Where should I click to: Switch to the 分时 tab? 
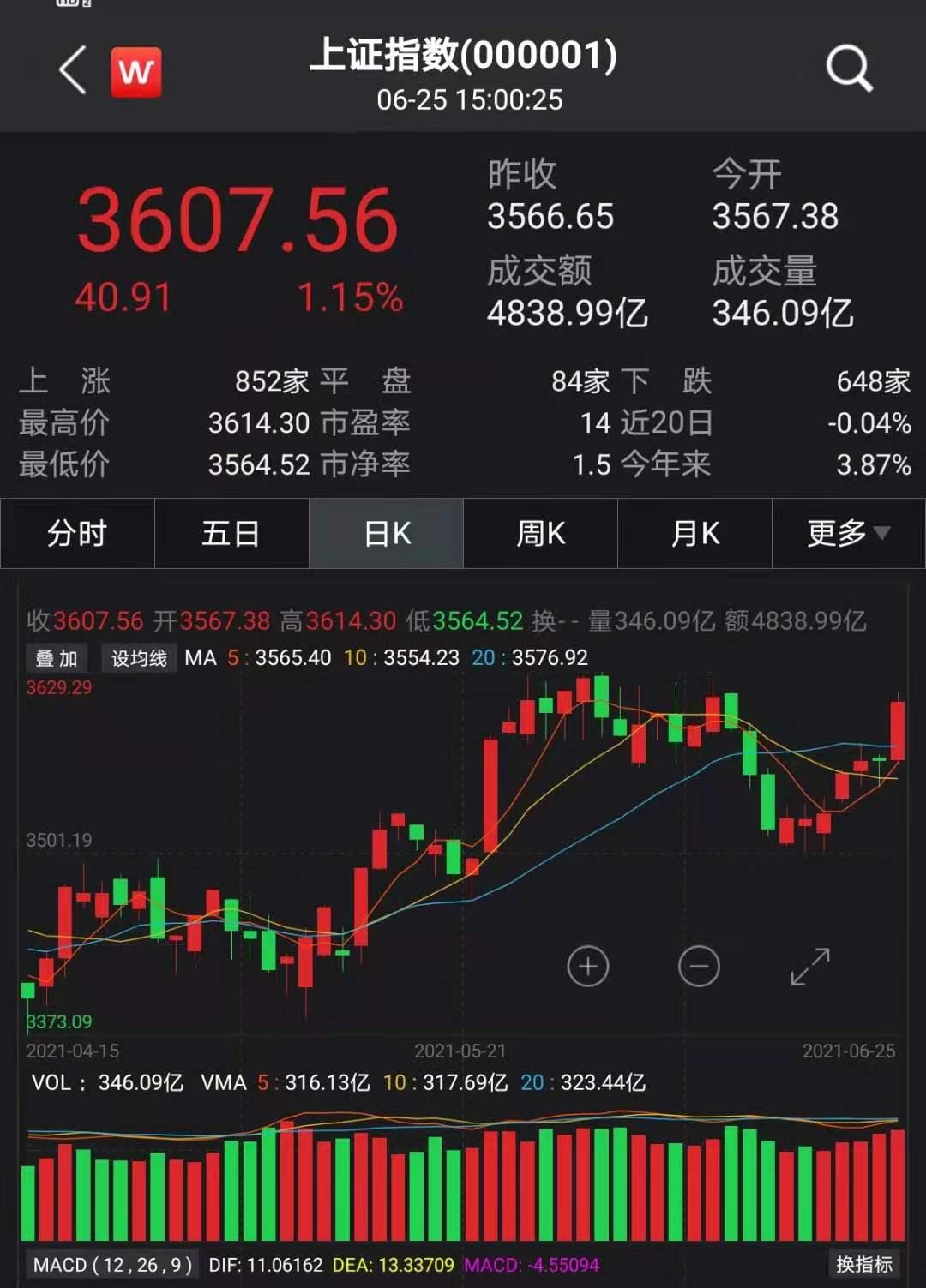76,533
